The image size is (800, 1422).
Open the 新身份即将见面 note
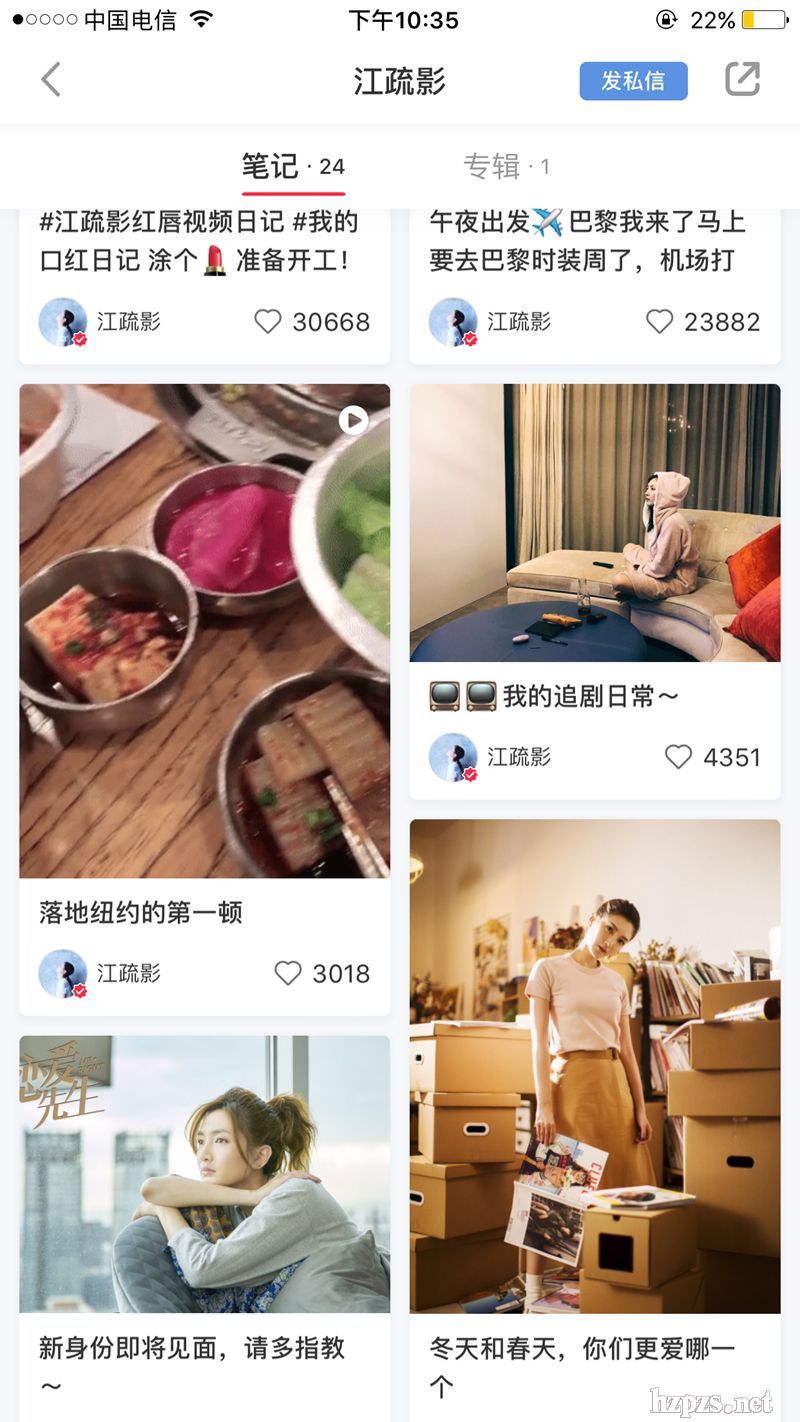[x=204, y=1174]
